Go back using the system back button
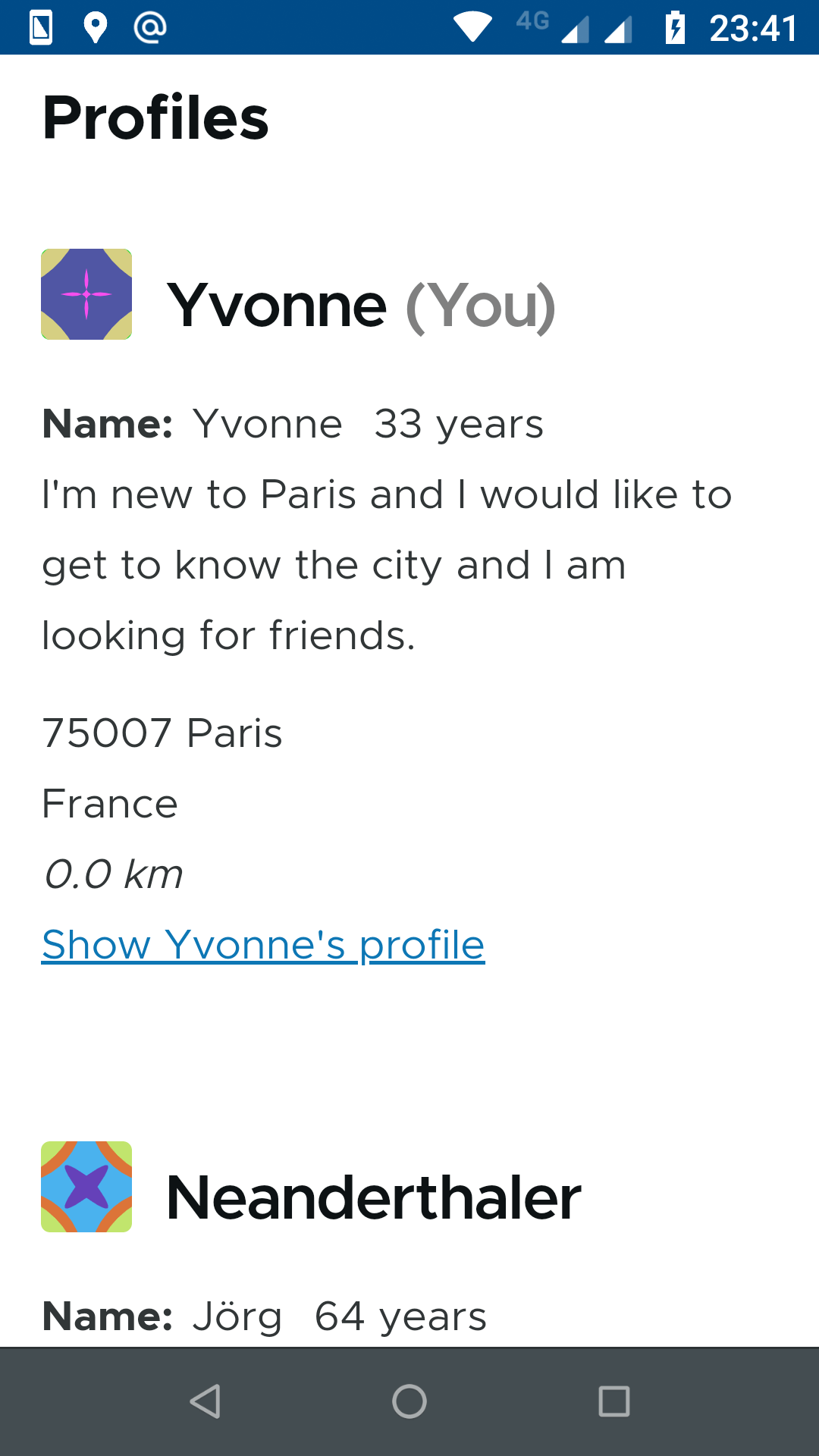The image size is (819, 1456). (x=205, y=1401)
